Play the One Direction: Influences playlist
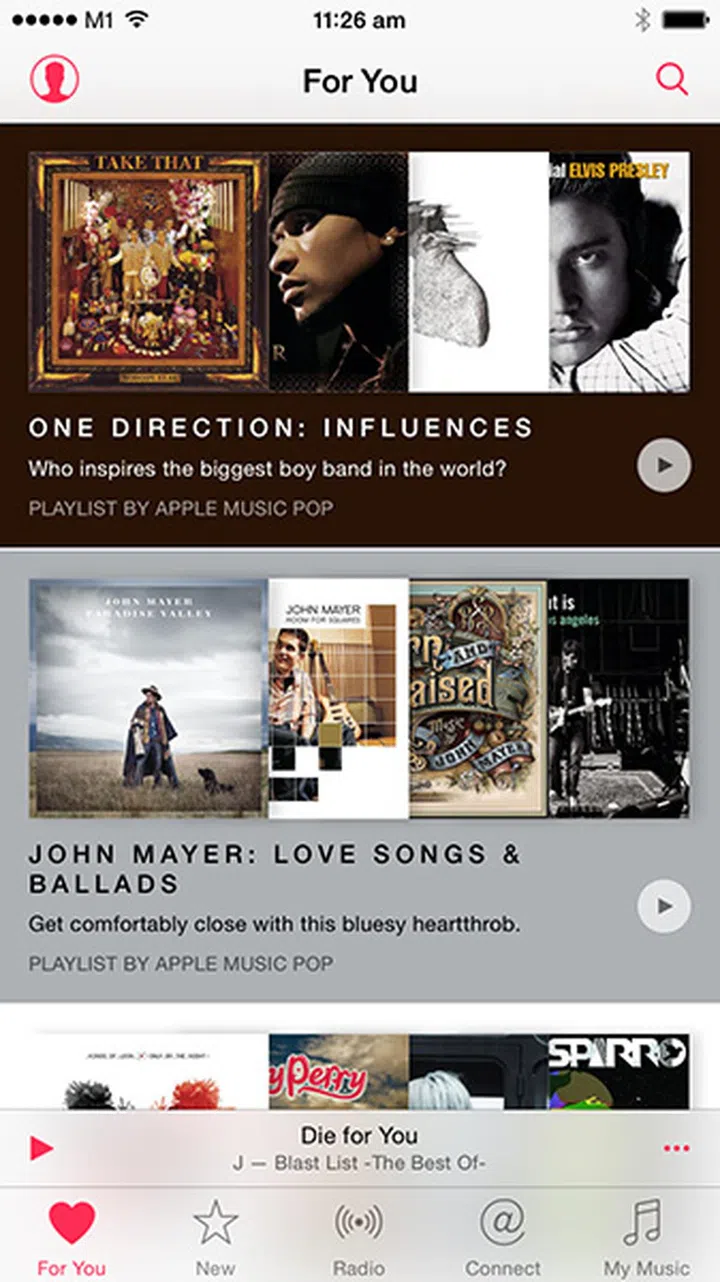Screen dimensions: 720x1282 point(664,465)
